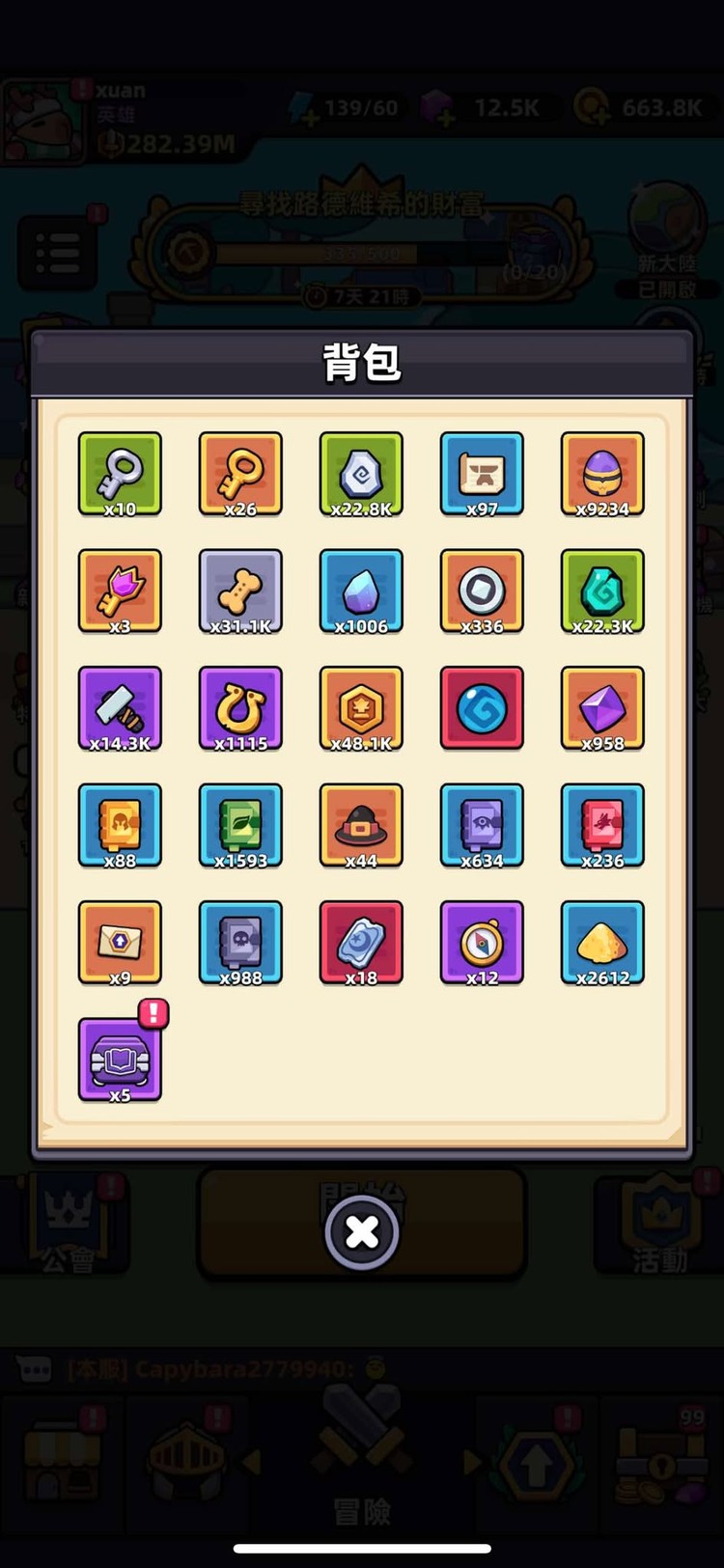Tap the blue swirl orb item

482,707
